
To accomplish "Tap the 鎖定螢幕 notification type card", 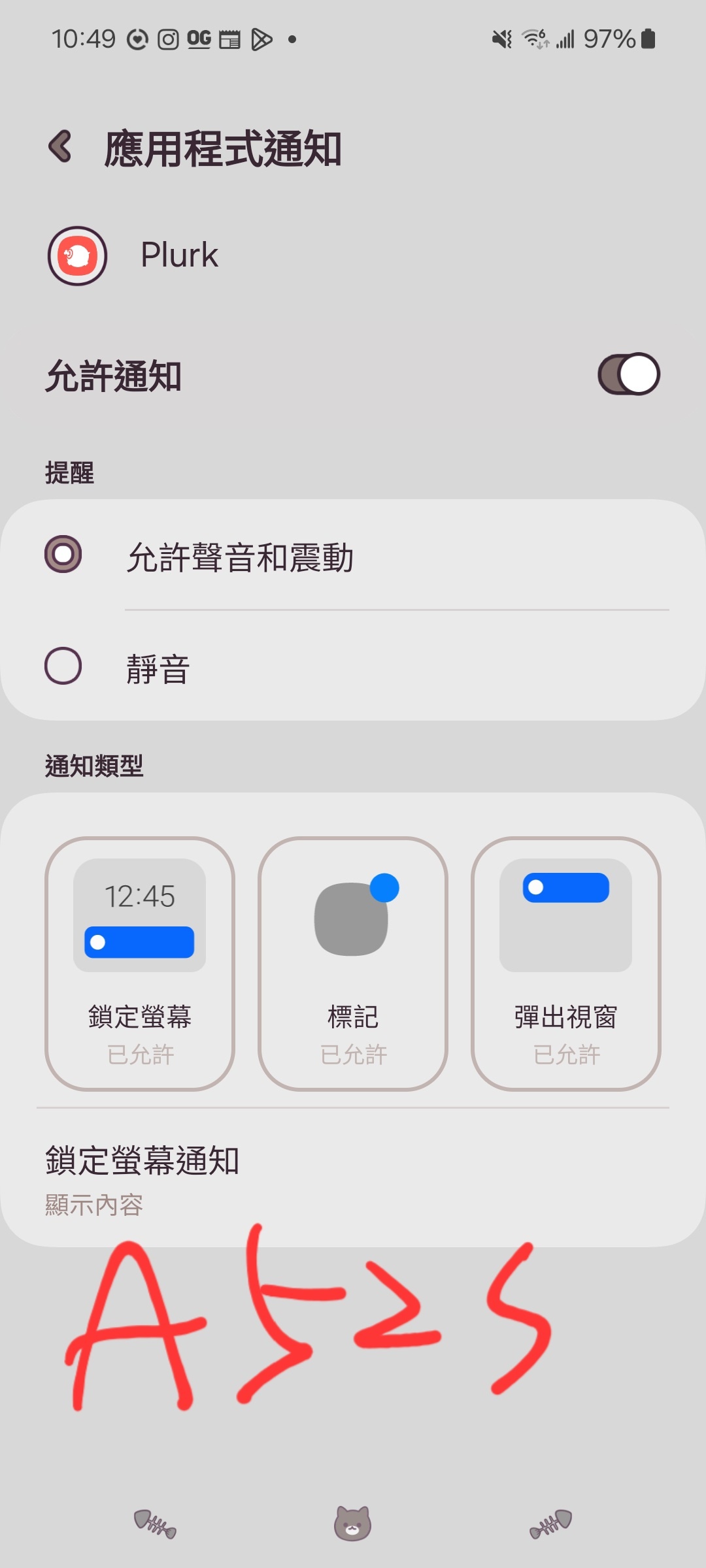I will [x=140, y=964].
